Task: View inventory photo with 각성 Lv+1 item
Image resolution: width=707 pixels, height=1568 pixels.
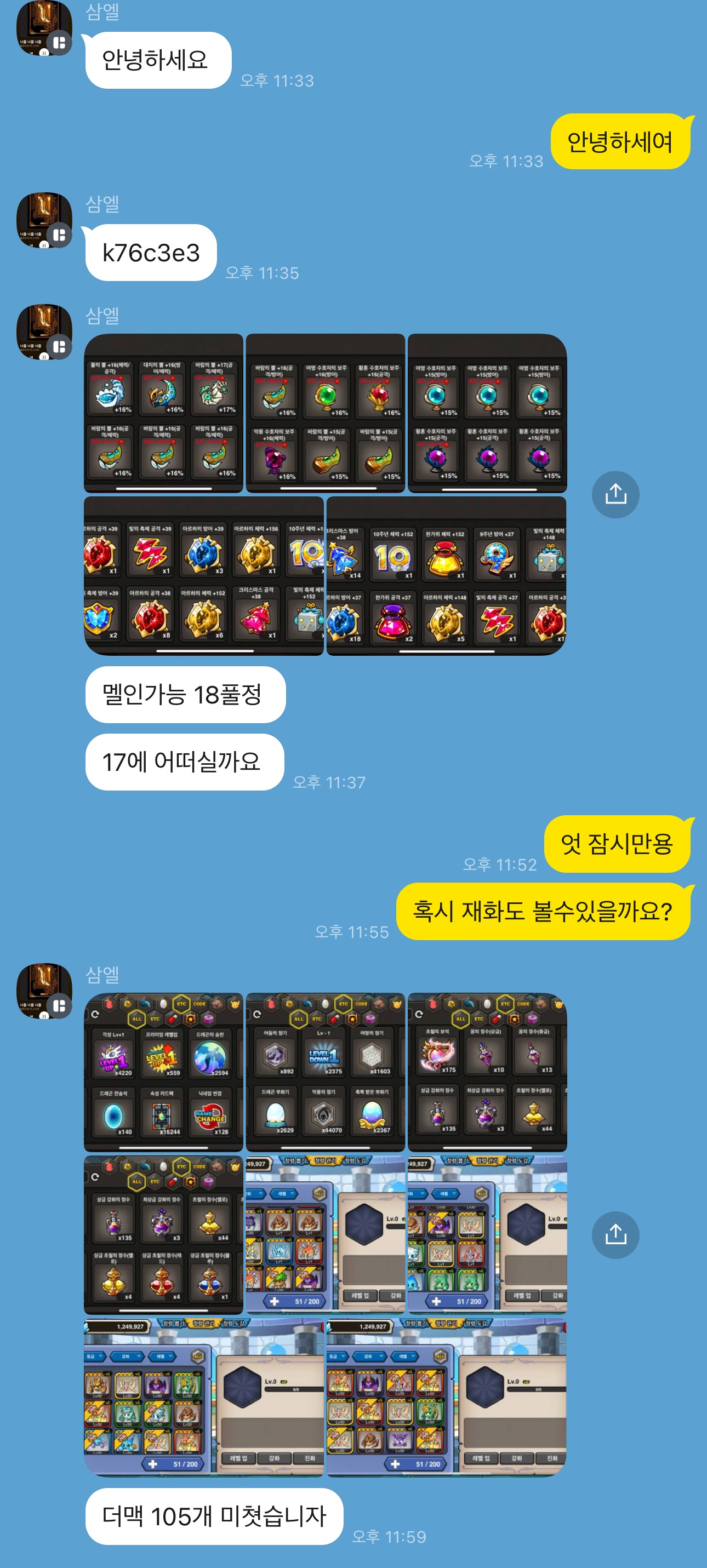Action: pyautogui.click(x=163, y=1072)
